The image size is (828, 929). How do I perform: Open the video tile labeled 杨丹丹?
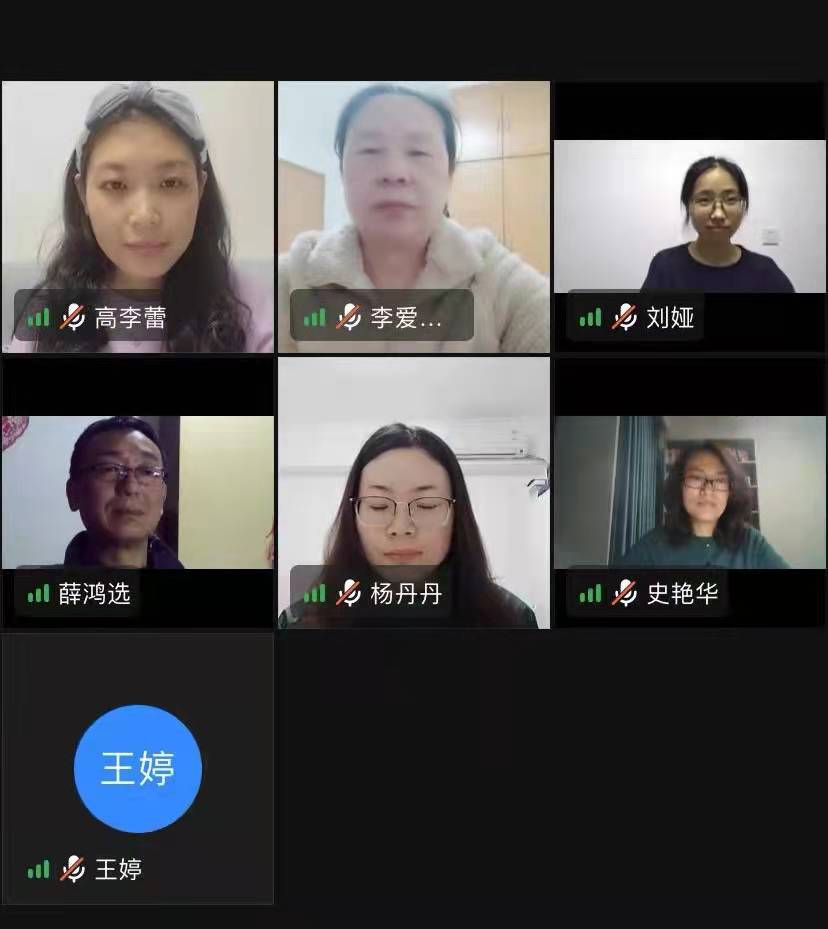413,492
